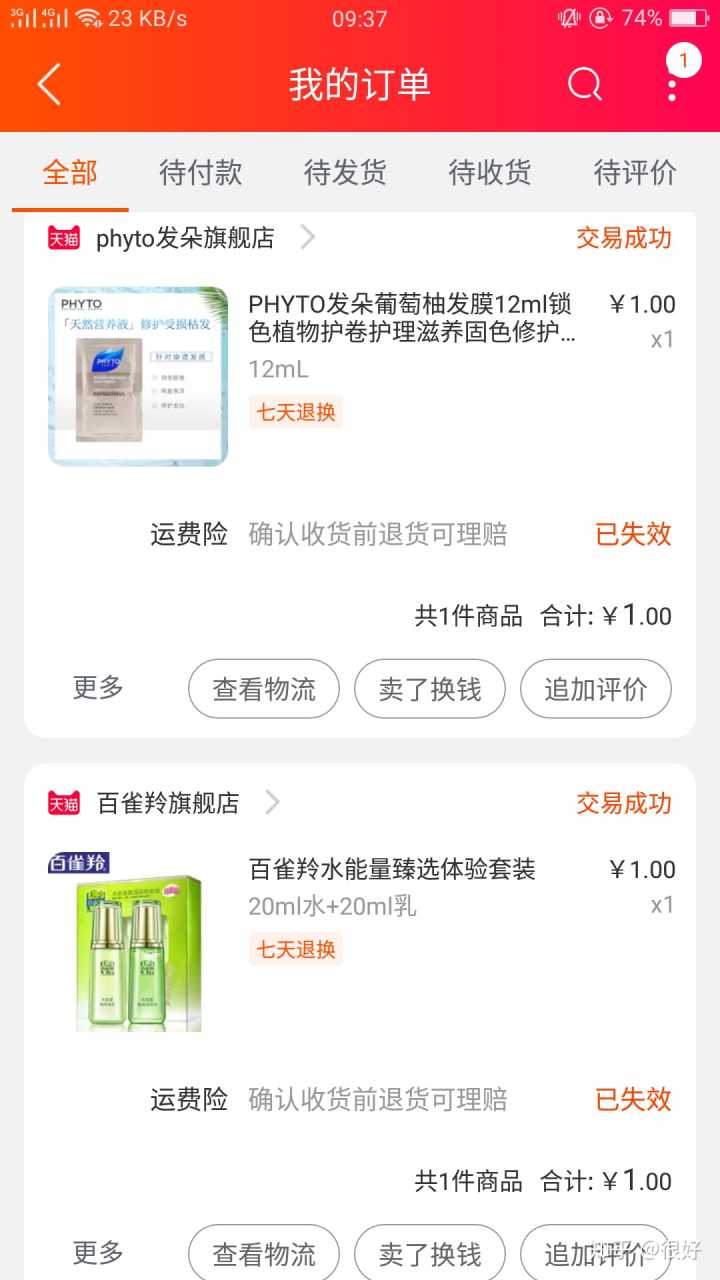Switch to the 待发货 tab

345,173
